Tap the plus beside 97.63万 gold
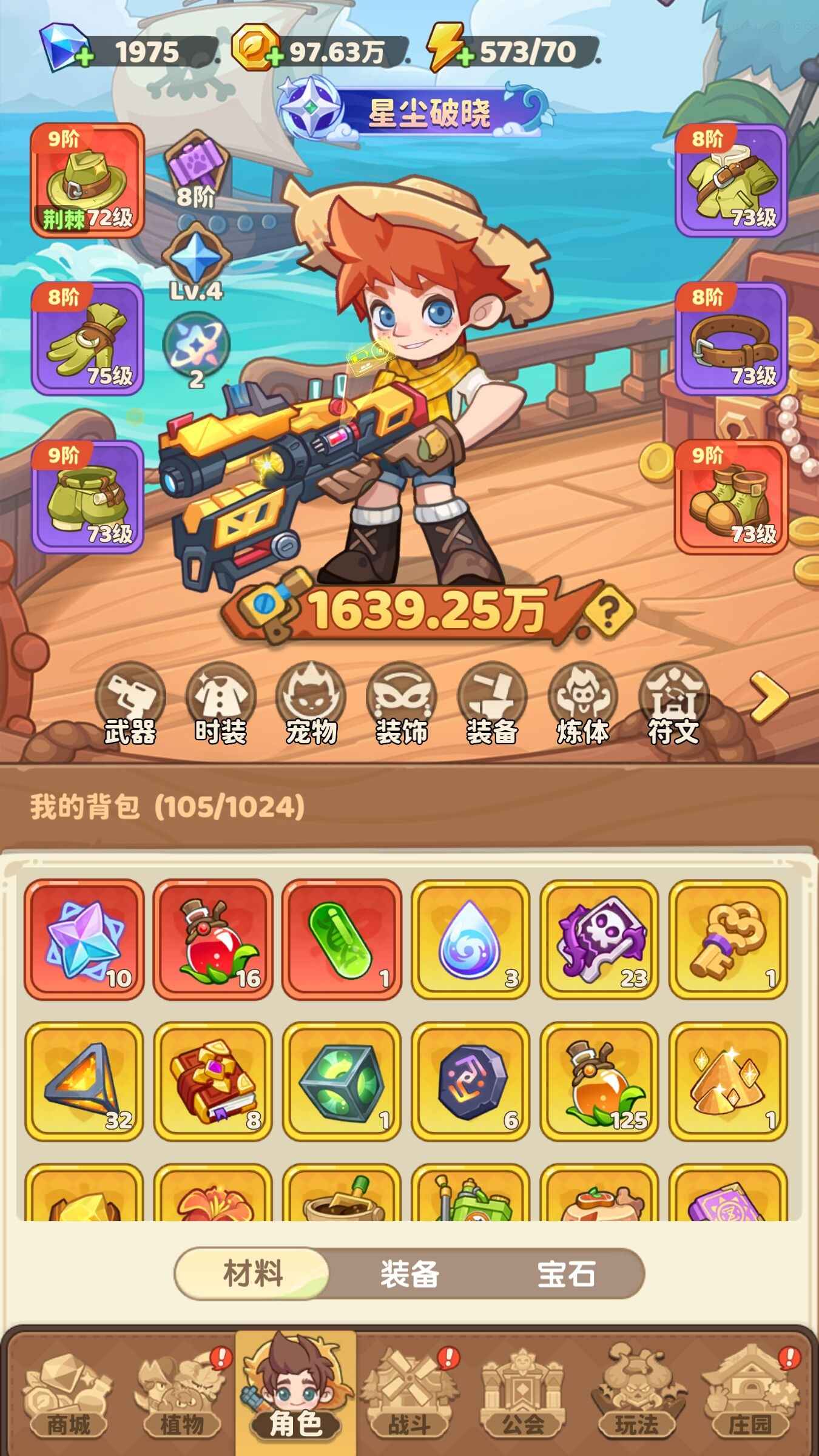This screenshot has width=819, height=1456. (276, 58)
